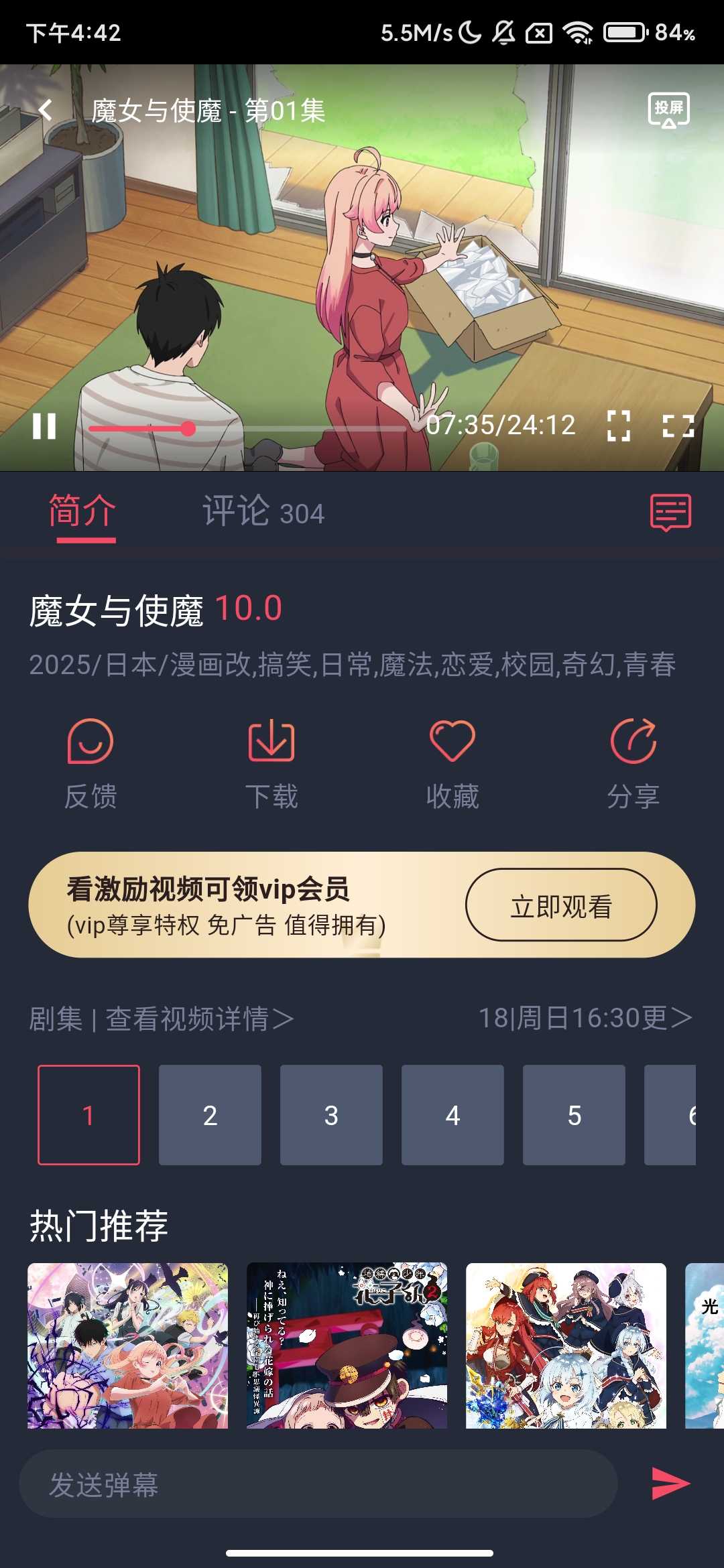Screen dimensions: 724x1568
Task: Open 查看视频详情 link
Action: tap(199, 1019)
